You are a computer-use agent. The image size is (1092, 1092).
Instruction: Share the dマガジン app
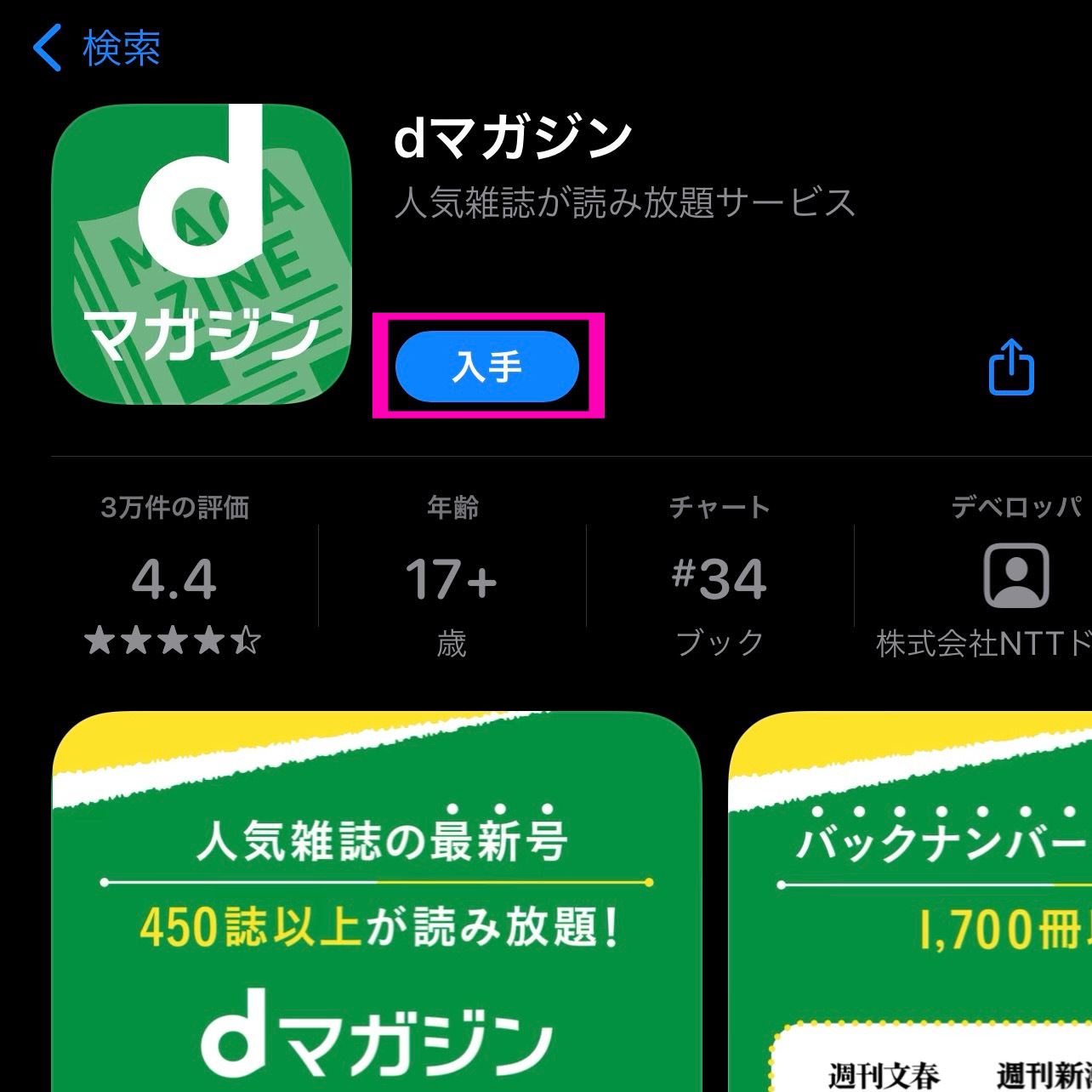(x=1010, y=367)
